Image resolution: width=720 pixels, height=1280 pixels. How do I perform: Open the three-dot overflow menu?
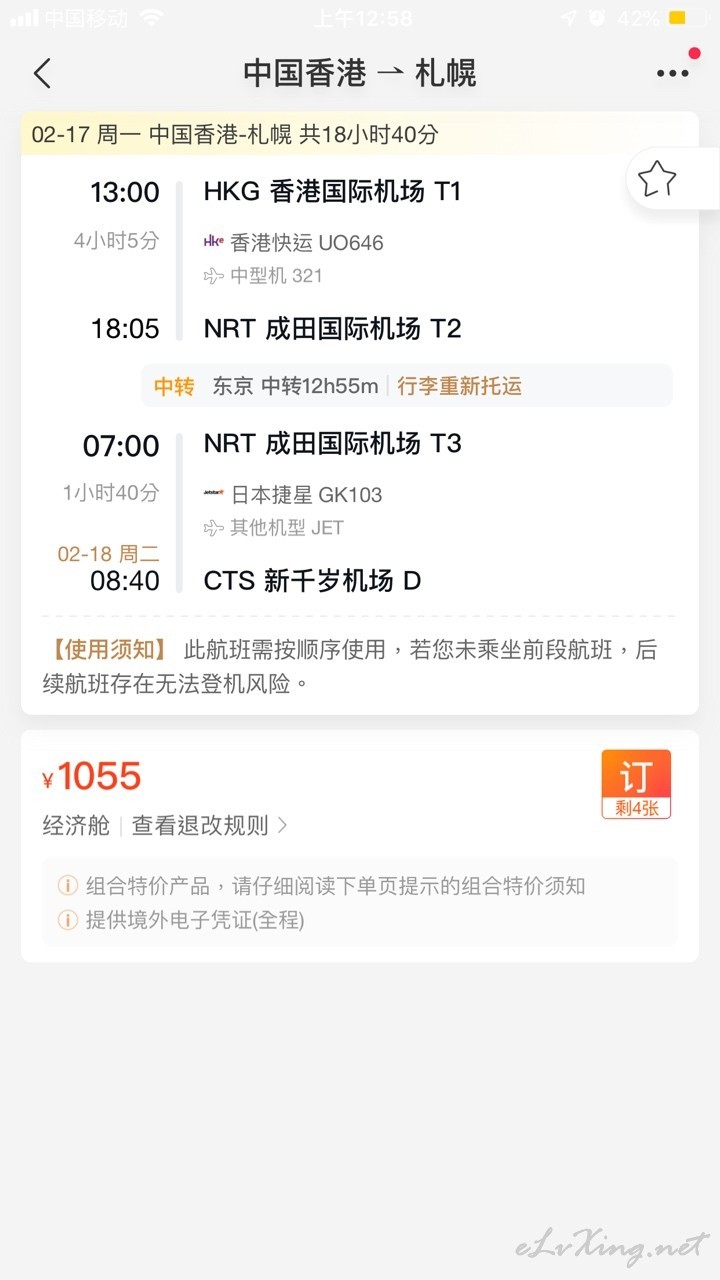click(x=672, y=73)
